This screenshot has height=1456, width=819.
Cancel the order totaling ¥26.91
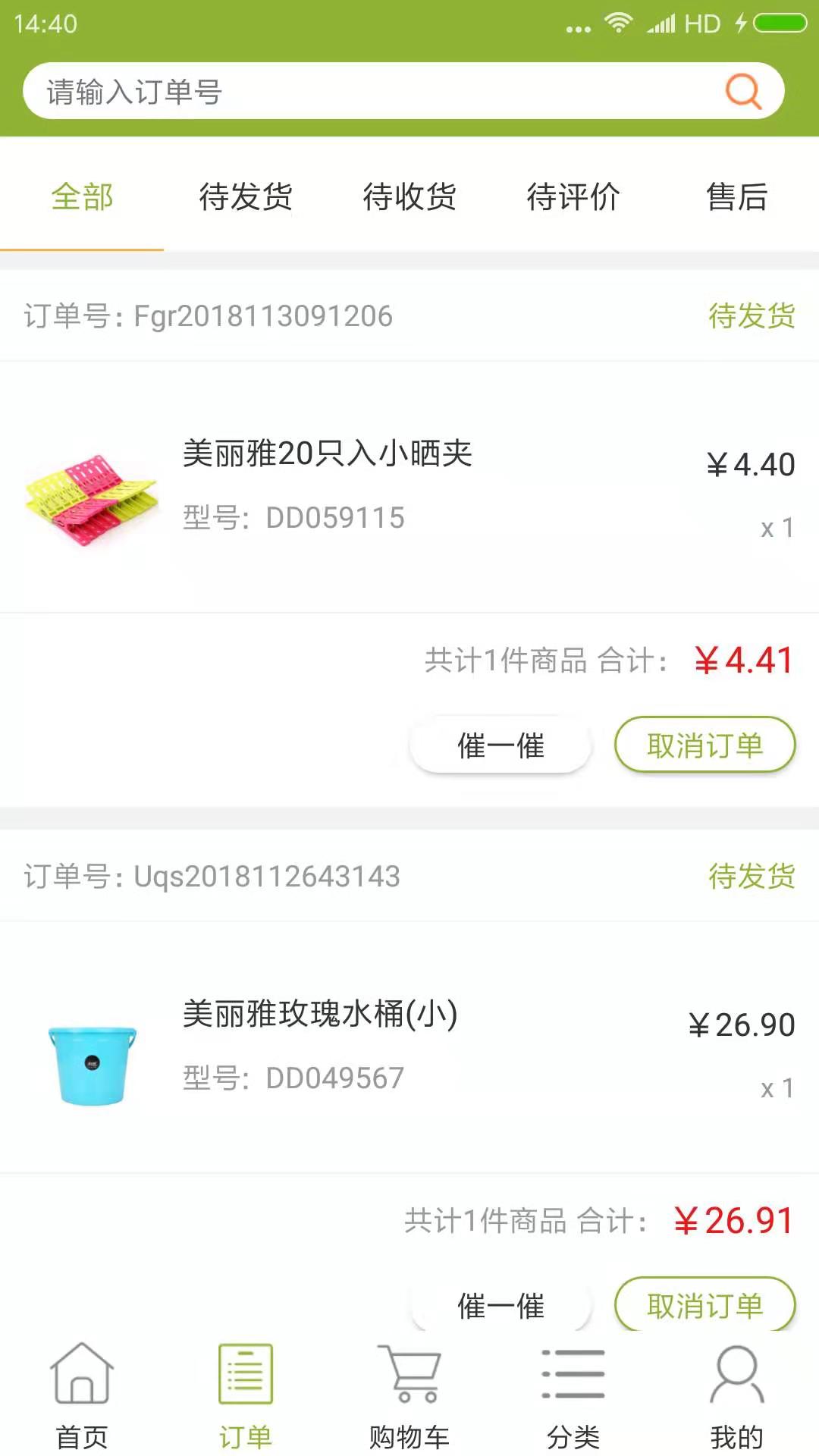704,1306
